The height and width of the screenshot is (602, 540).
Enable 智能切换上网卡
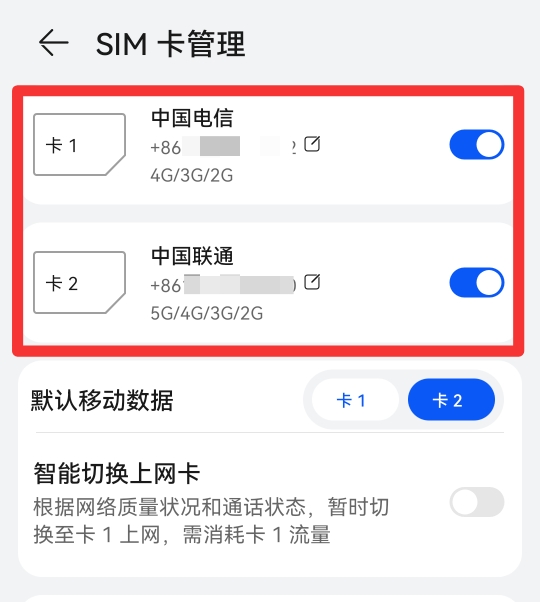(x=477, y=502)
